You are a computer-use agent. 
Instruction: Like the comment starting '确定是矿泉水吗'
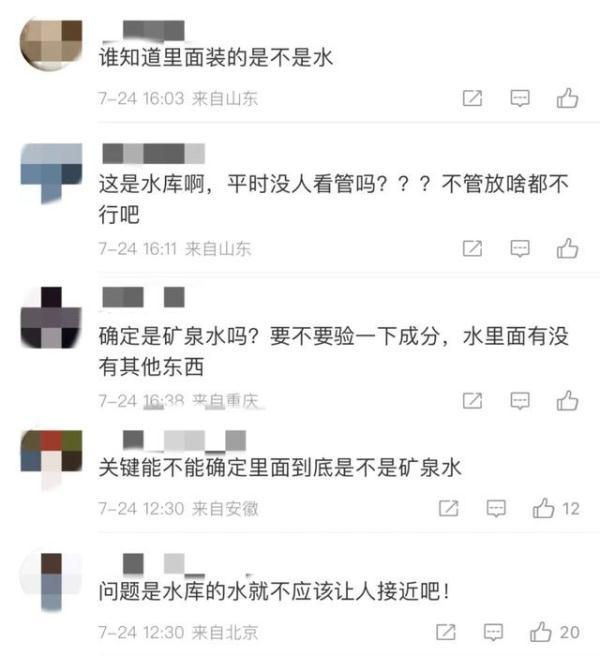[567, 400]
